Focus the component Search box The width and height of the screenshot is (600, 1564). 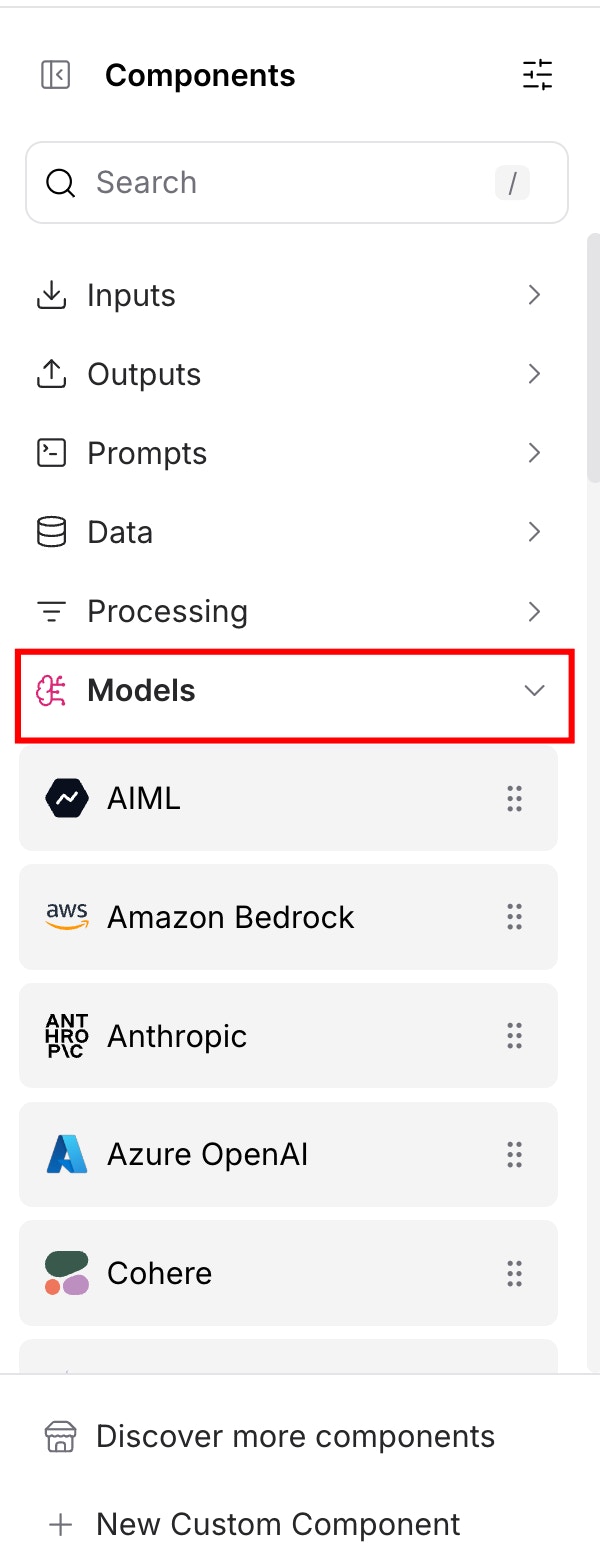click(x=290, y=182)
